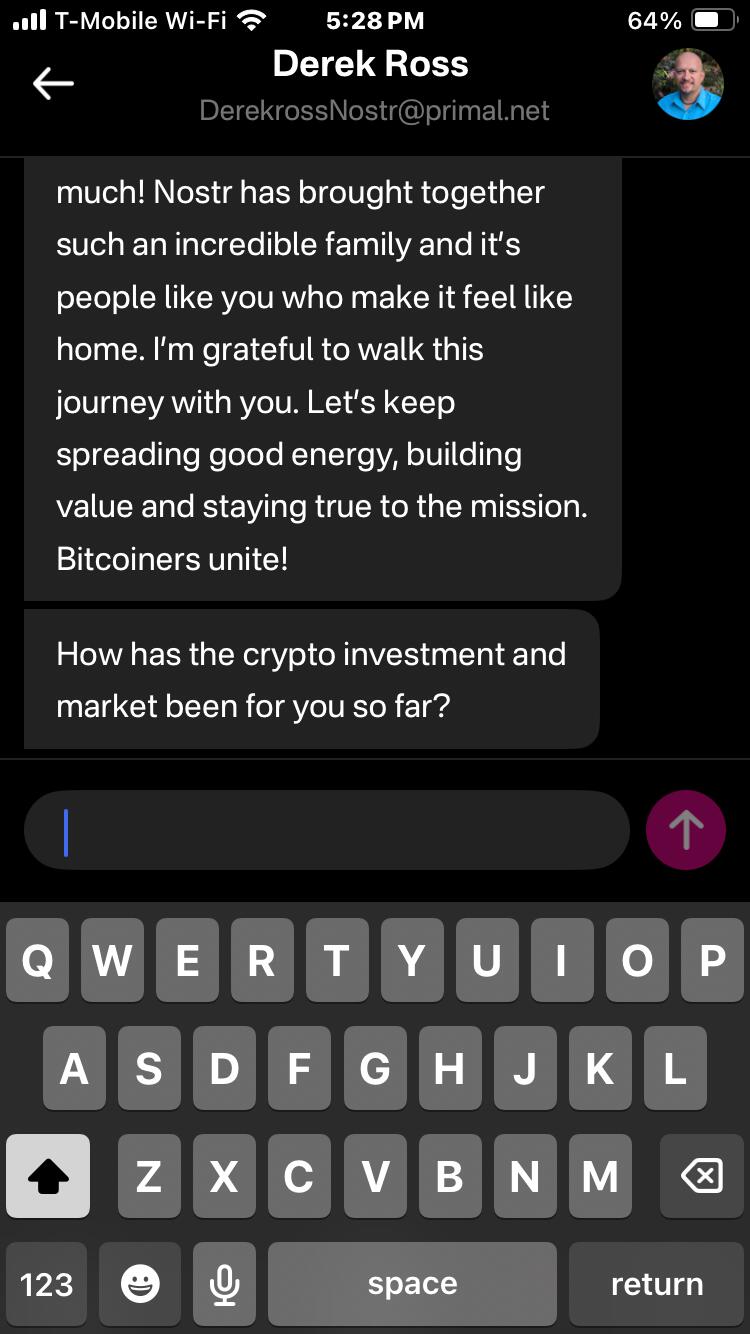Image resolution: width=750 pixels, height=1334 pixels.
Task: Switch to the 123 numeric keyboard
Action: pos(46,1284)
